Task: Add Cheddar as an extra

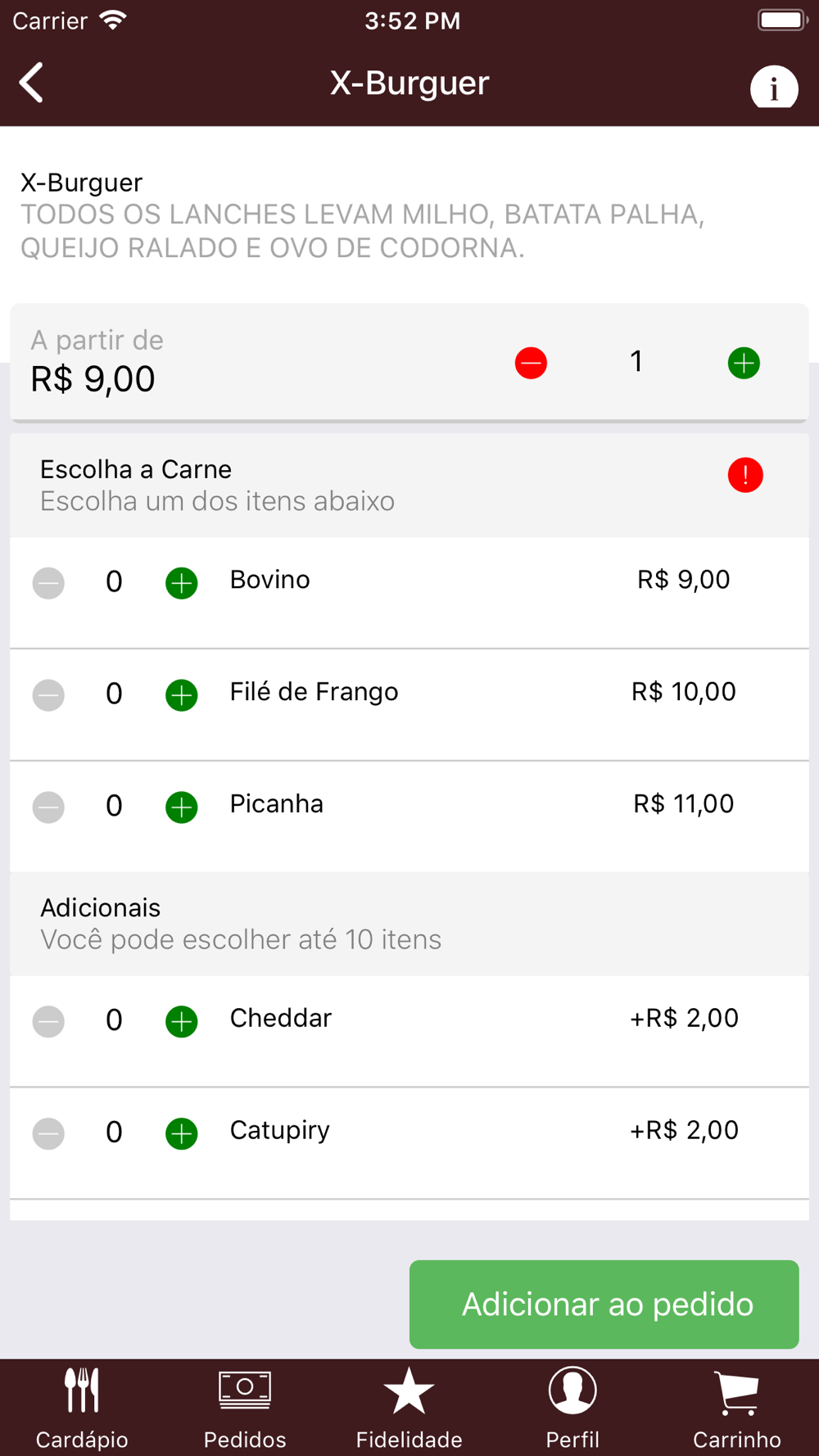Action: tap(182, 1021)
